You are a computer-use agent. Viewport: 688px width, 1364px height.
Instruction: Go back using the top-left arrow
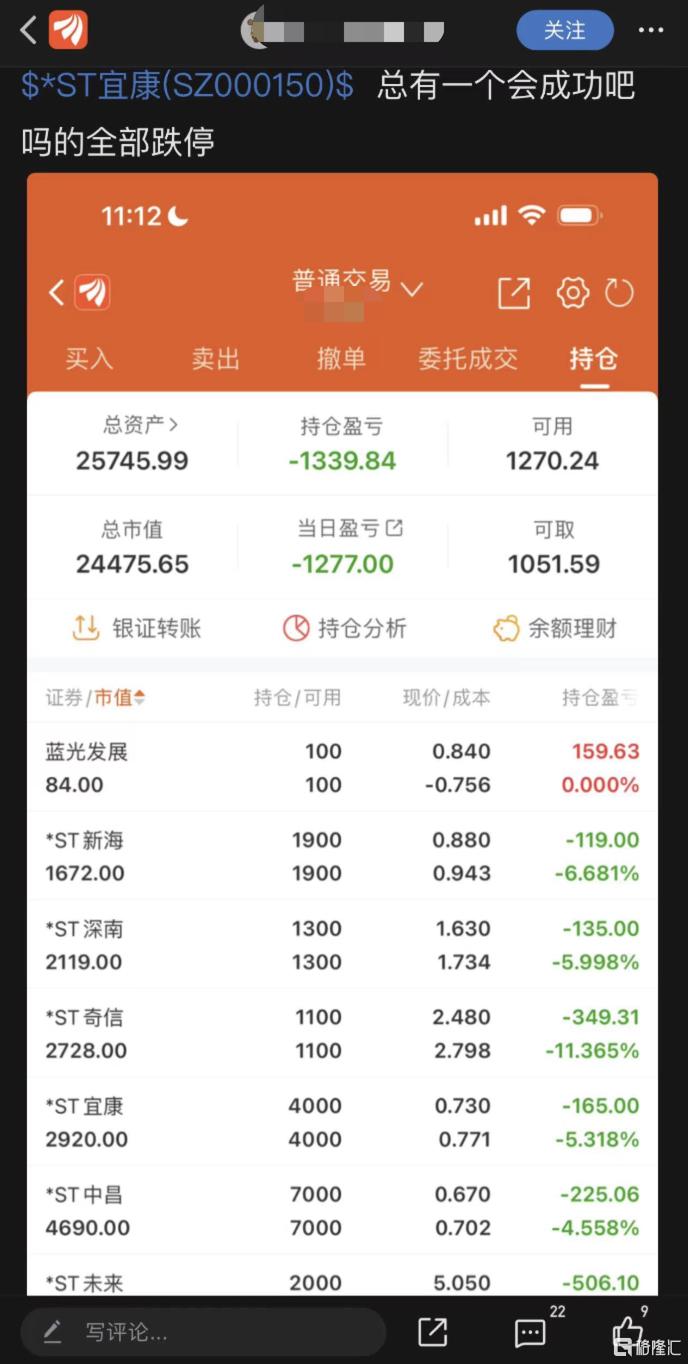tap(28, 30)
